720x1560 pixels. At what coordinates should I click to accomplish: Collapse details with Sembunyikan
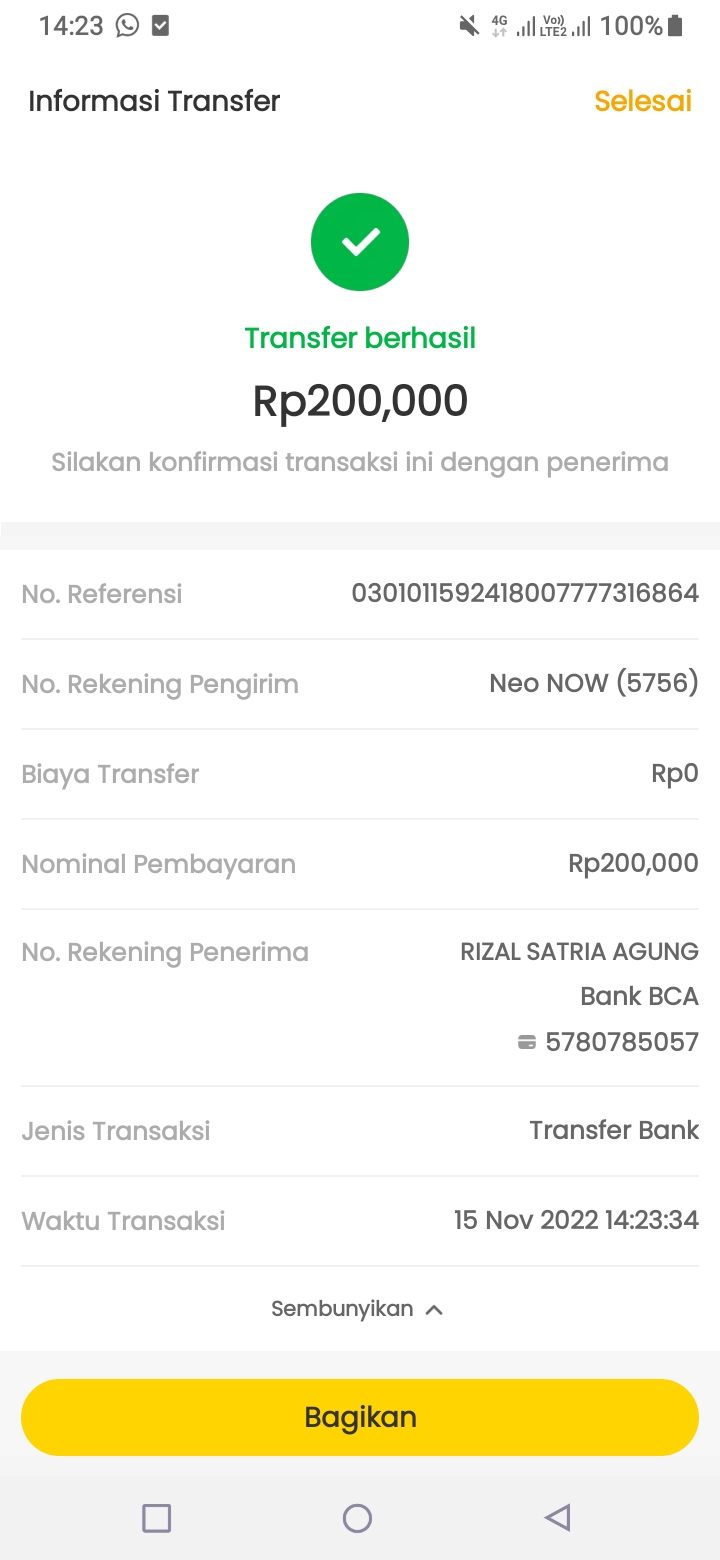pyautogui.click(x=357, y=1309)
